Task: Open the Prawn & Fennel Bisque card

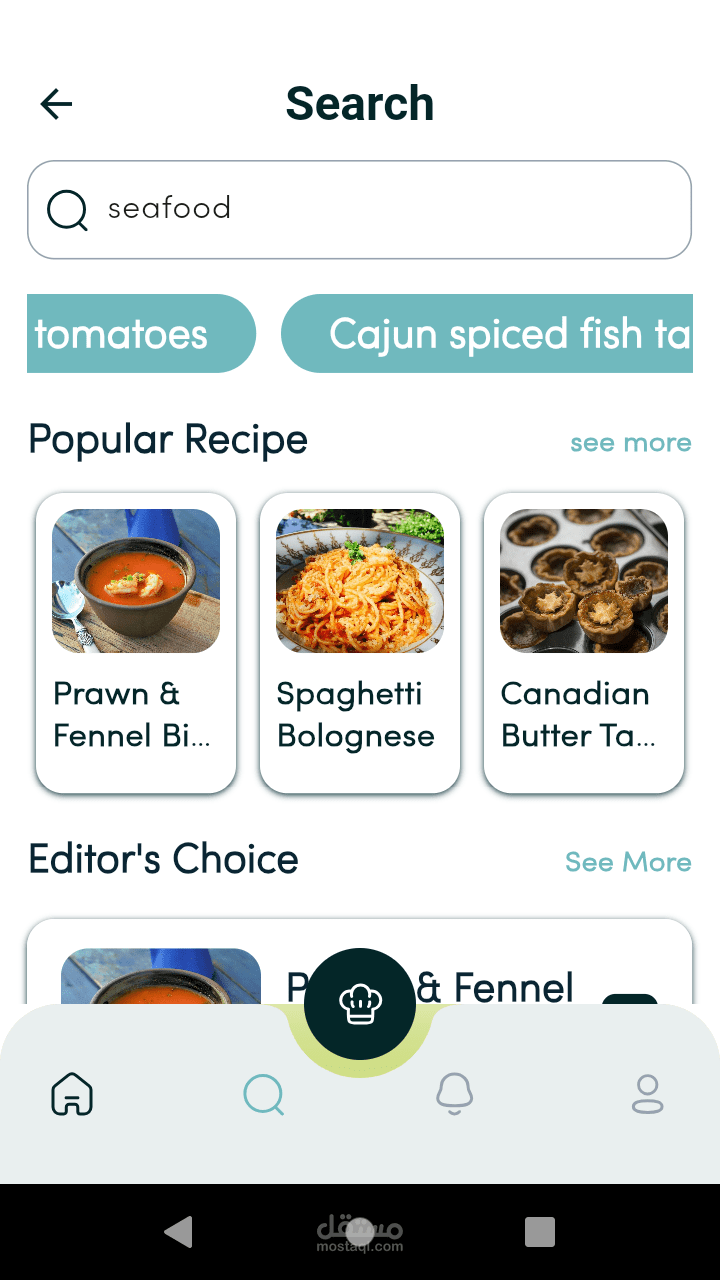Action: point(136,642)
